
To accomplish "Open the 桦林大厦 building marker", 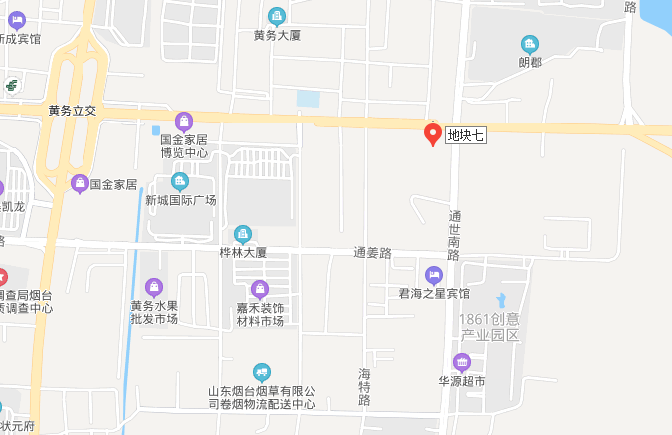I will click(x=243, y=234).
